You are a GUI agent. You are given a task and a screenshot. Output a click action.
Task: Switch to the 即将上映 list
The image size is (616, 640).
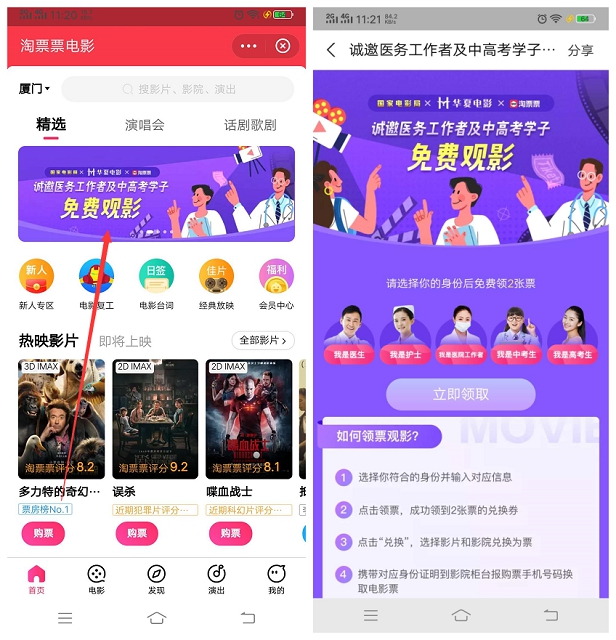pos(125,341)
